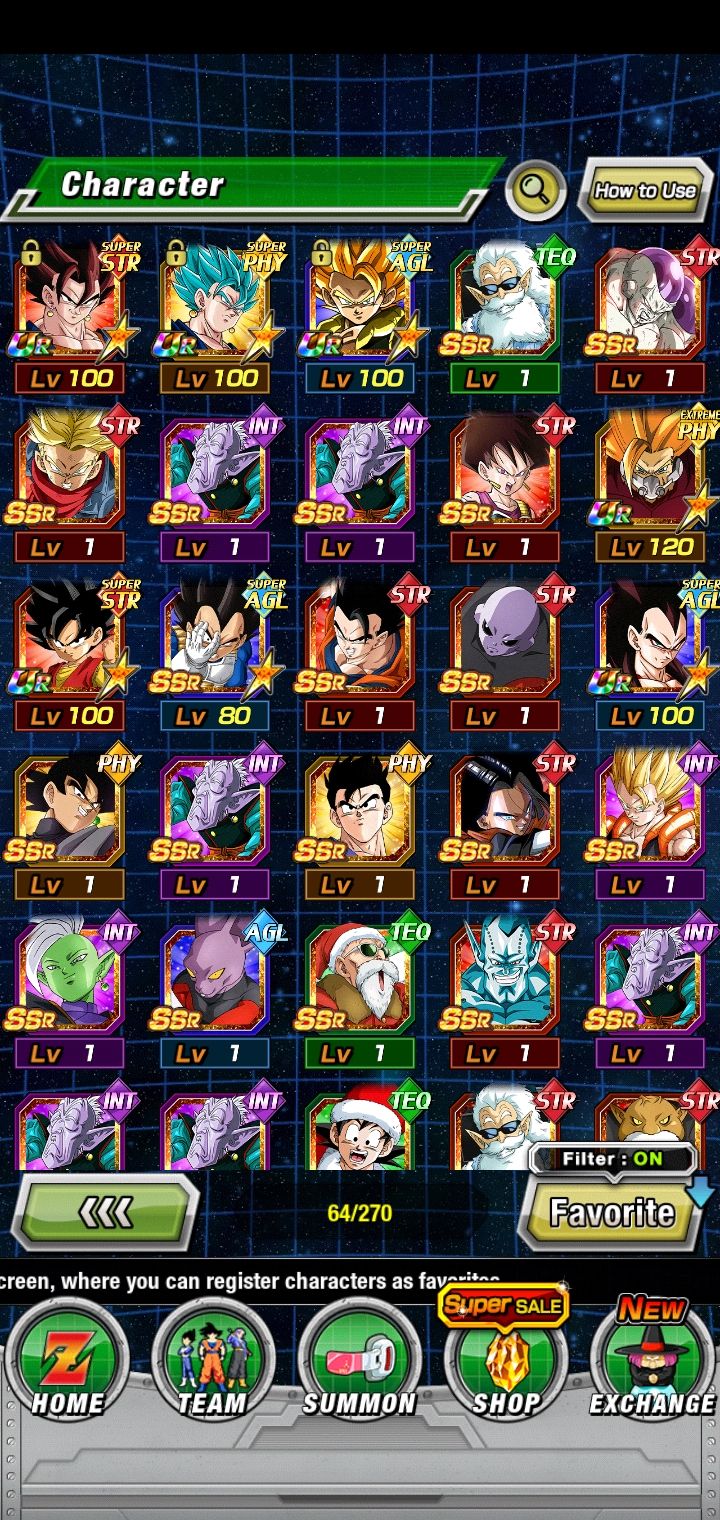The image size is (720, 1520).
Task: Tap the Favorite button
Action: pyautogui.click(x=612, y=1213)
